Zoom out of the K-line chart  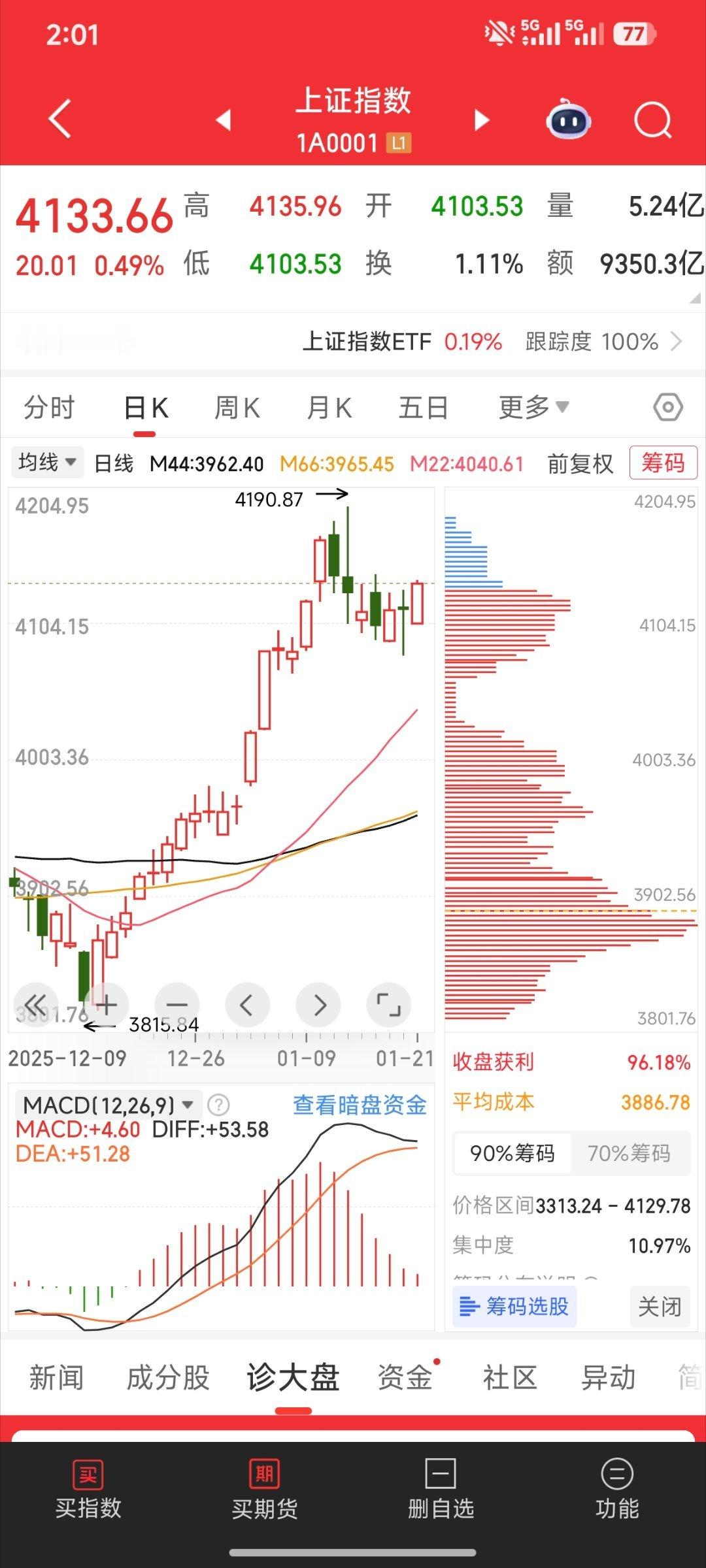tap(177, 1005)
